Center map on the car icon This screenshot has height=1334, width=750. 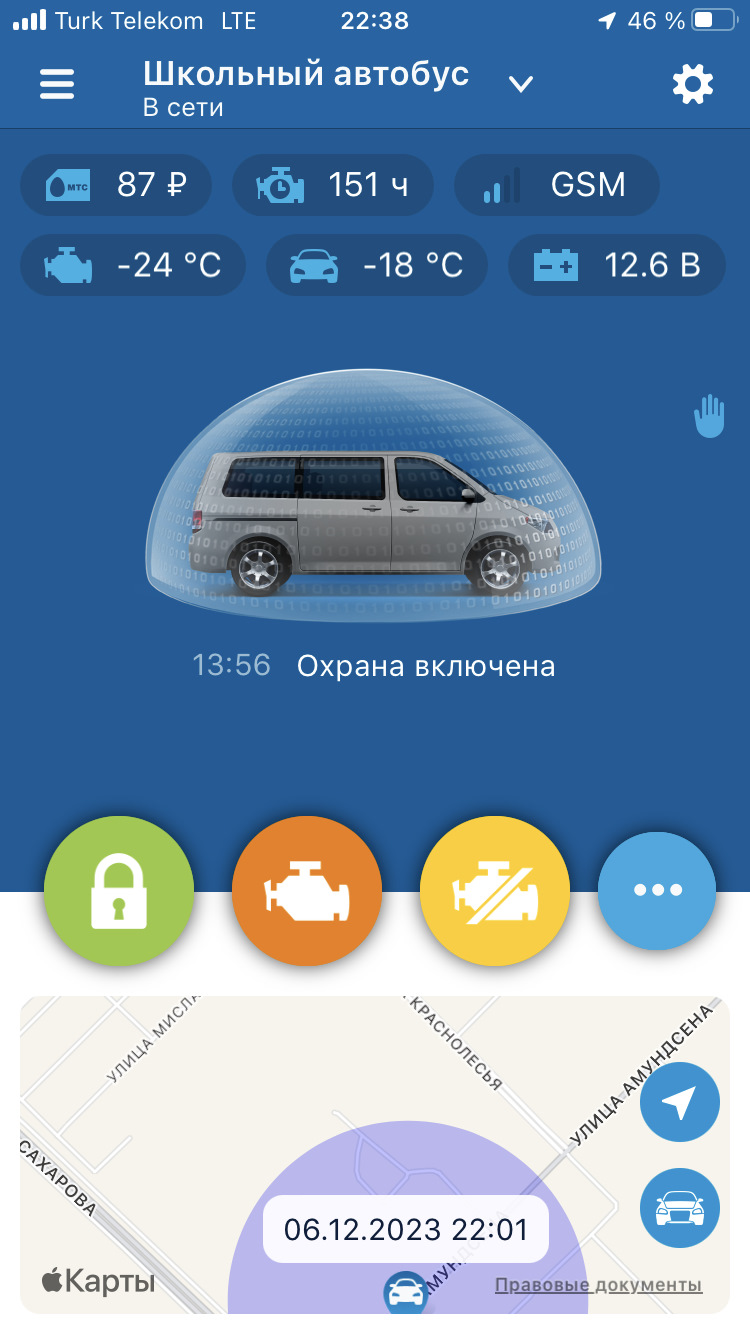680,1208
